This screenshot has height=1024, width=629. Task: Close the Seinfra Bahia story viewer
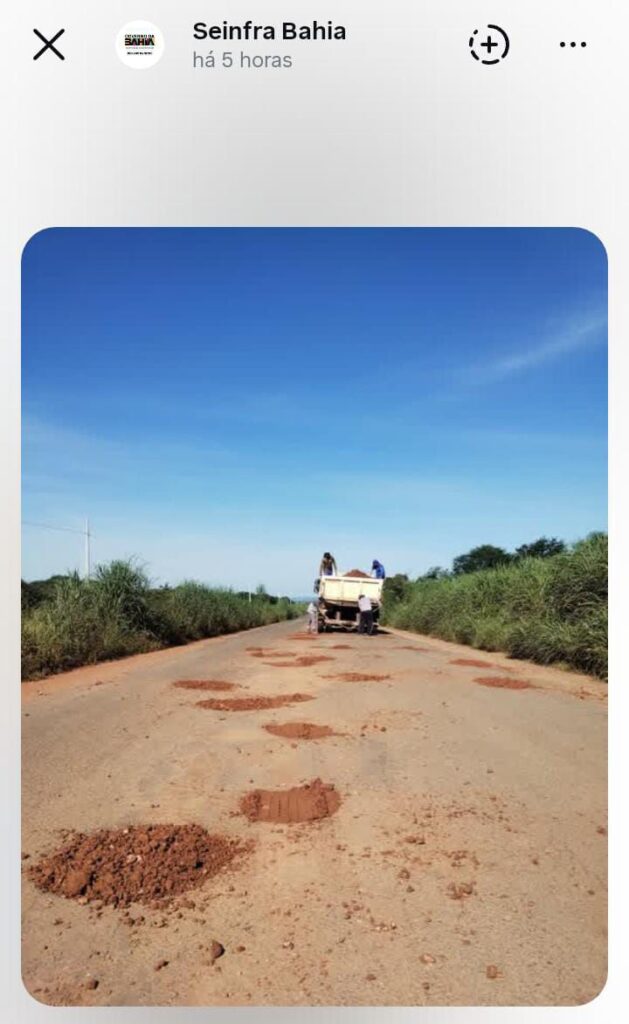(x=48, y=44)
